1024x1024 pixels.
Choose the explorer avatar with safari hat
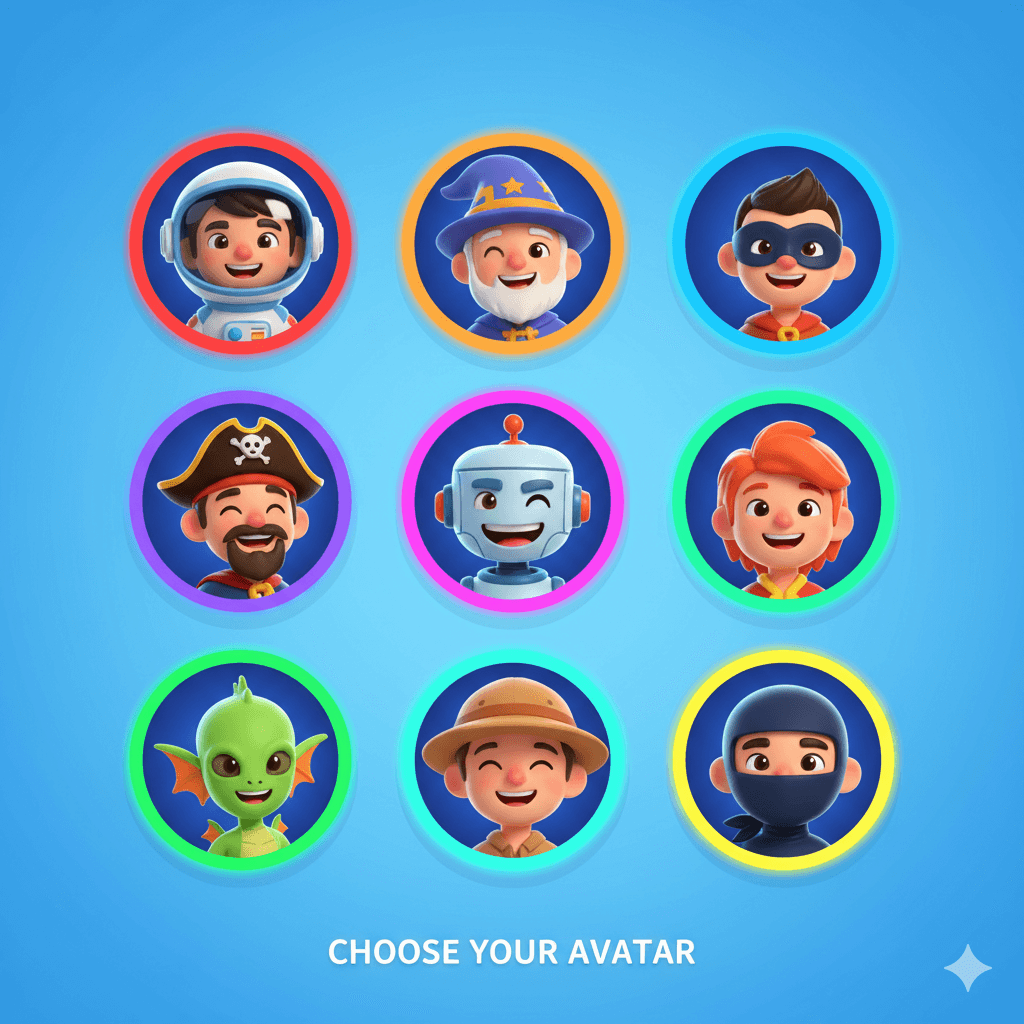click(512, 759)
